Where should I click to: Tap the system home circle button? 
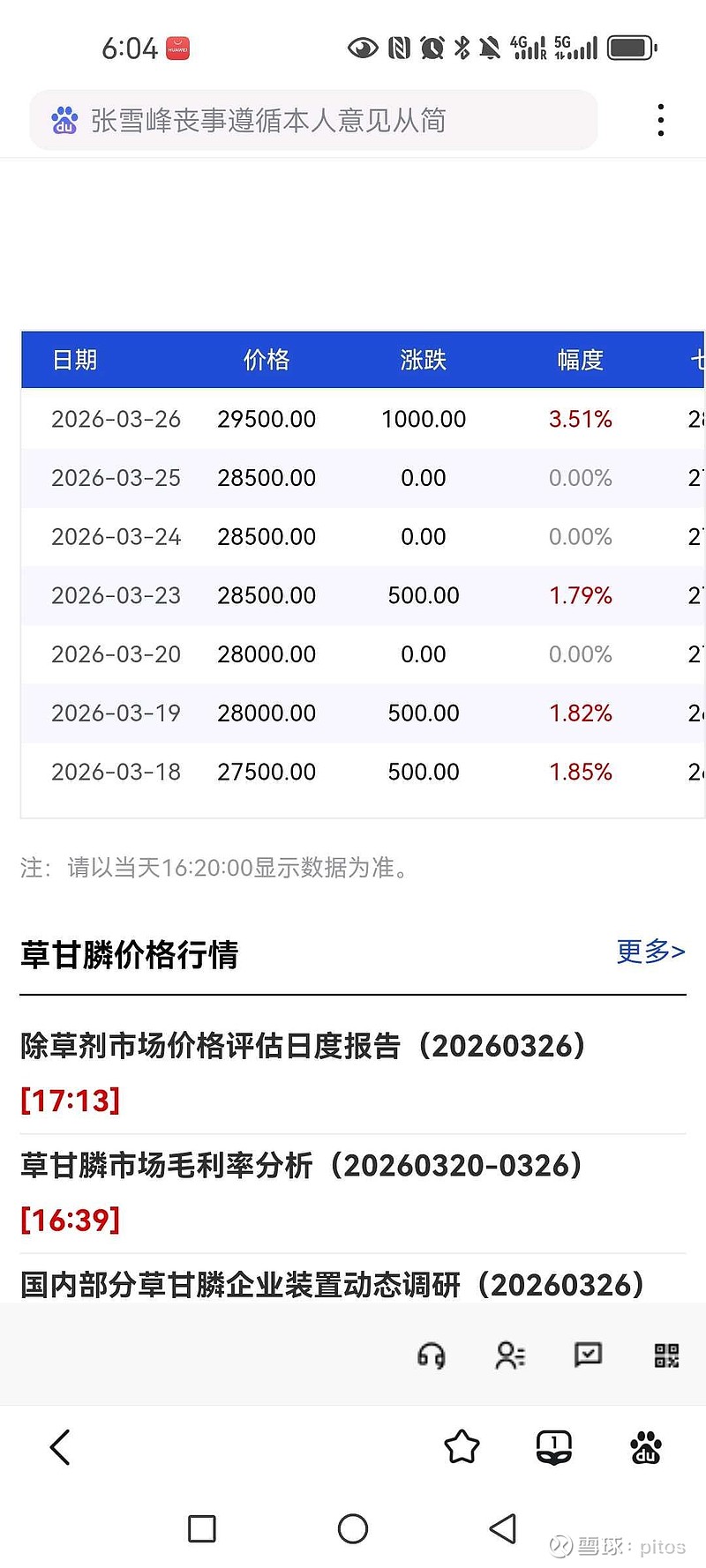pyautogui.click(x=353, y=1528)
